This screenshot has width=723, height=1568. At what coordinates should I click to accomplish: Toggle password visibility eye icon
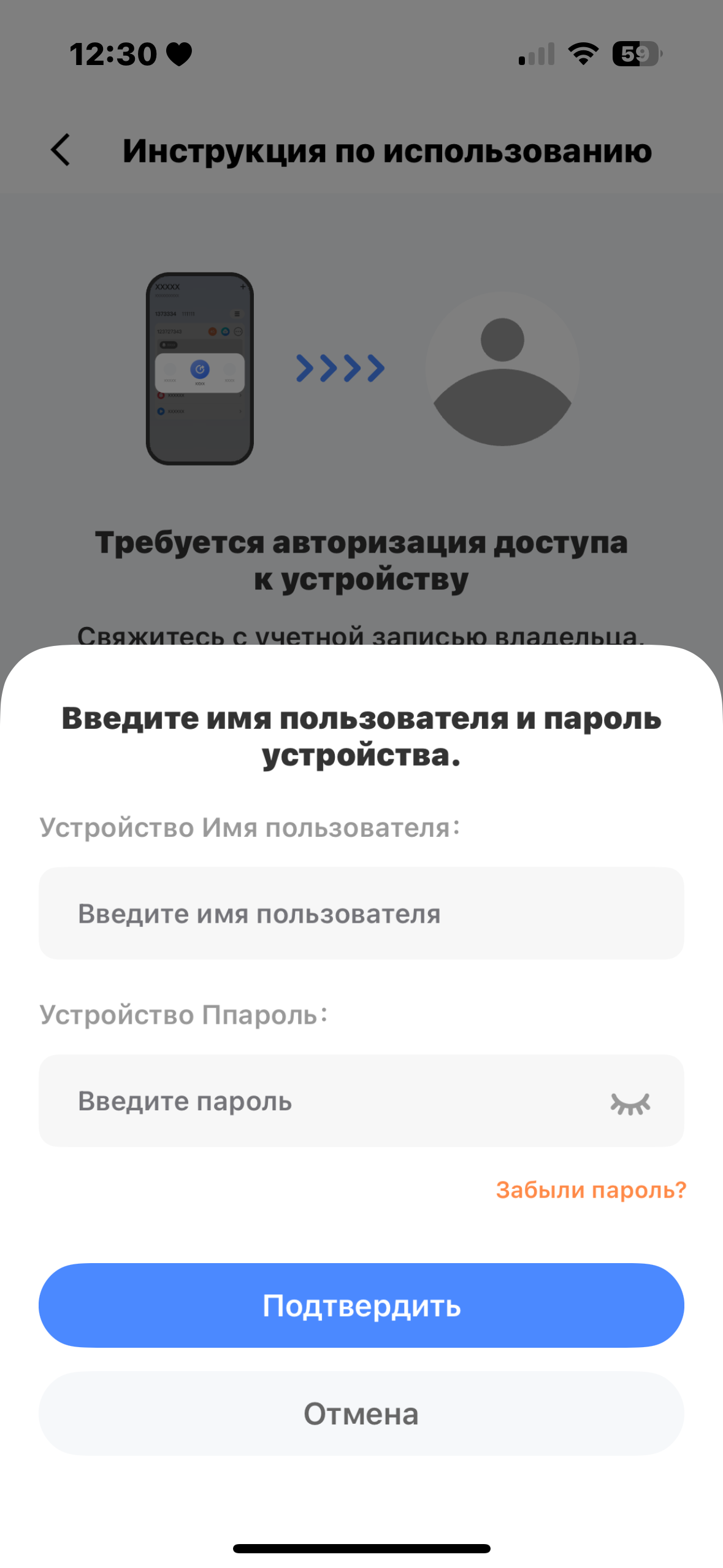click(630, 1104)
